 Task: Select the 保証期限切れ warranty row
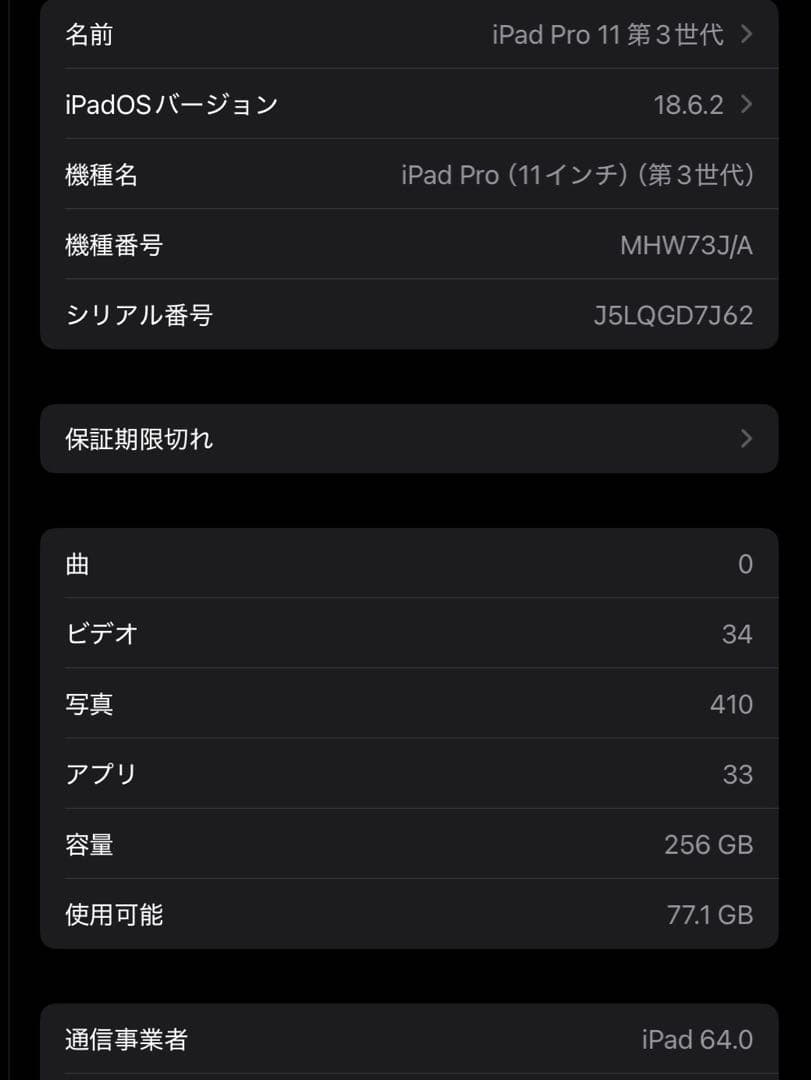400,438
